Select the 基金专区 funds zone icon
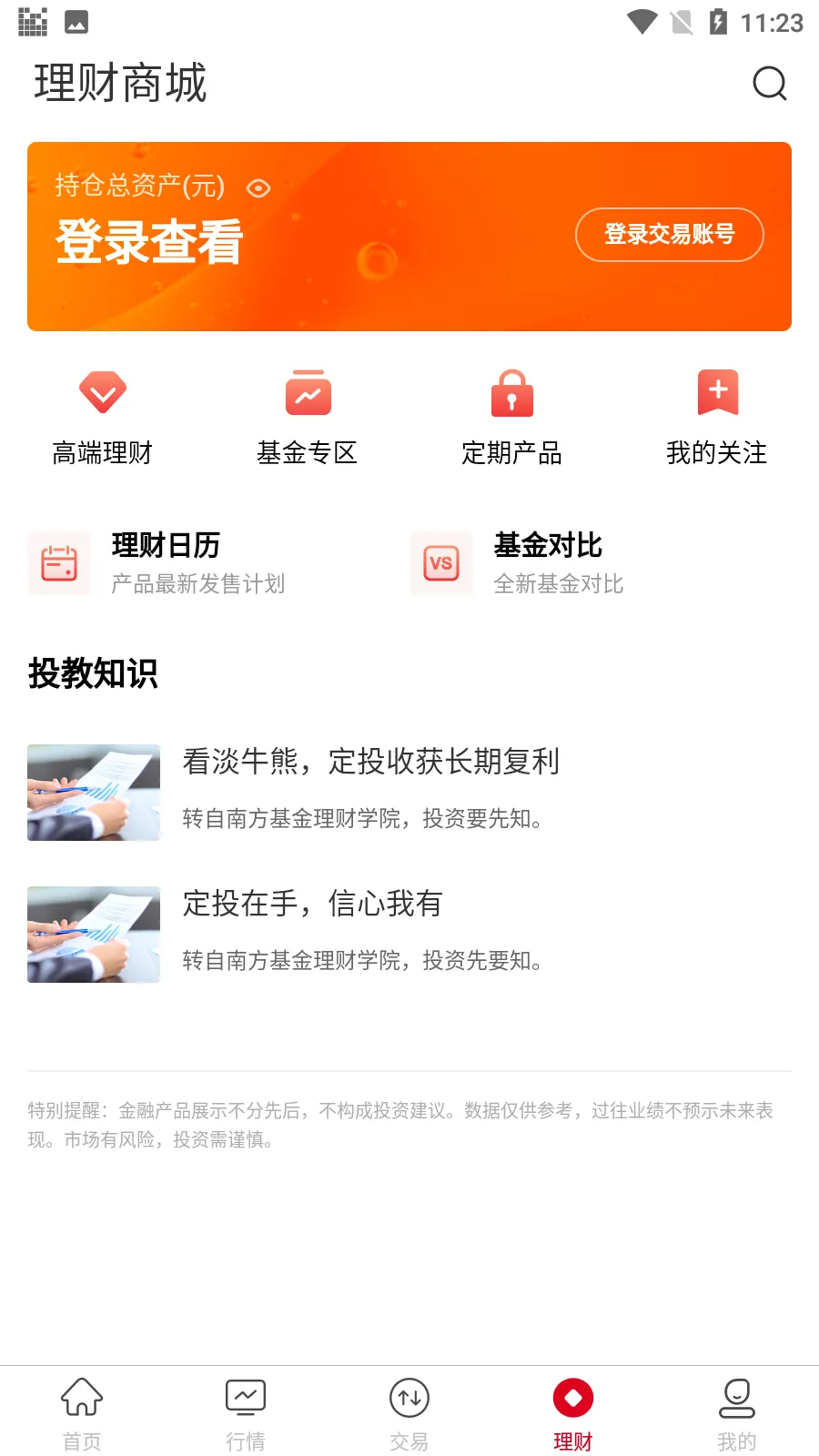819x1456 pixels. pyautogui.click(x=308, y=393)
